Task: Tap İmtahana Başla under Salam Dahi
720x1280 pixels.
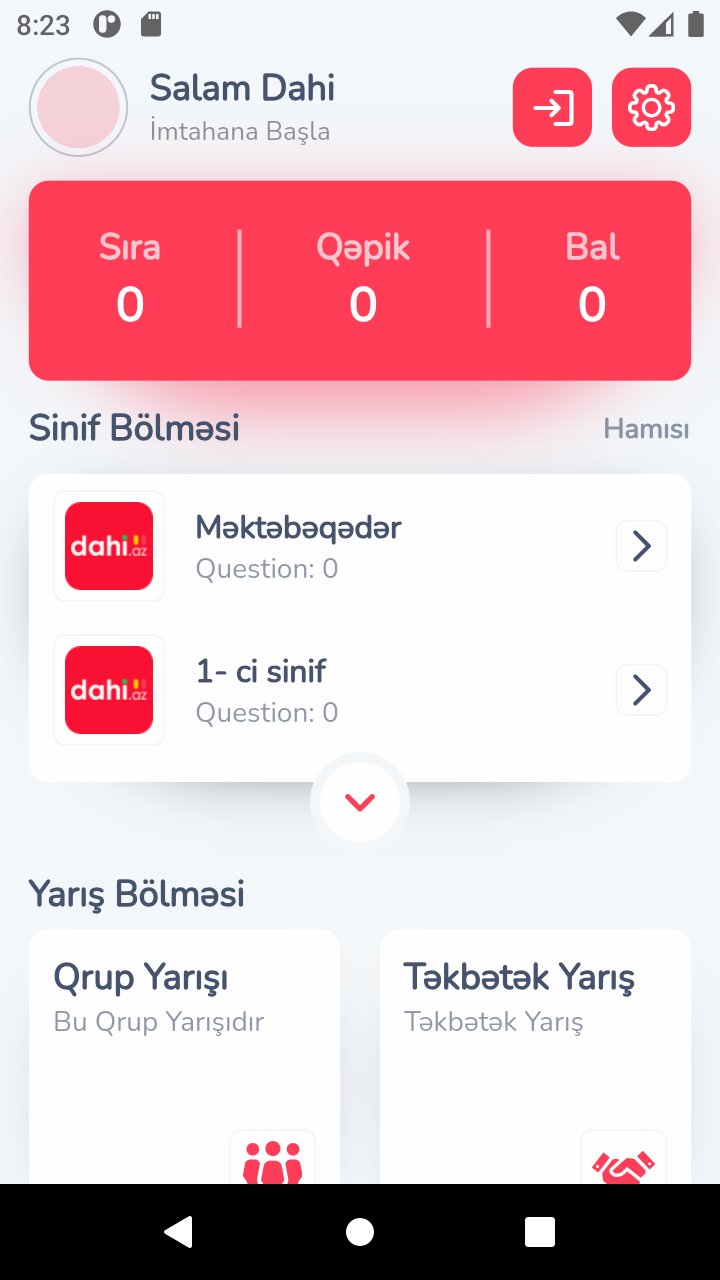Action: pyautogui.click(x=240, y=130)
